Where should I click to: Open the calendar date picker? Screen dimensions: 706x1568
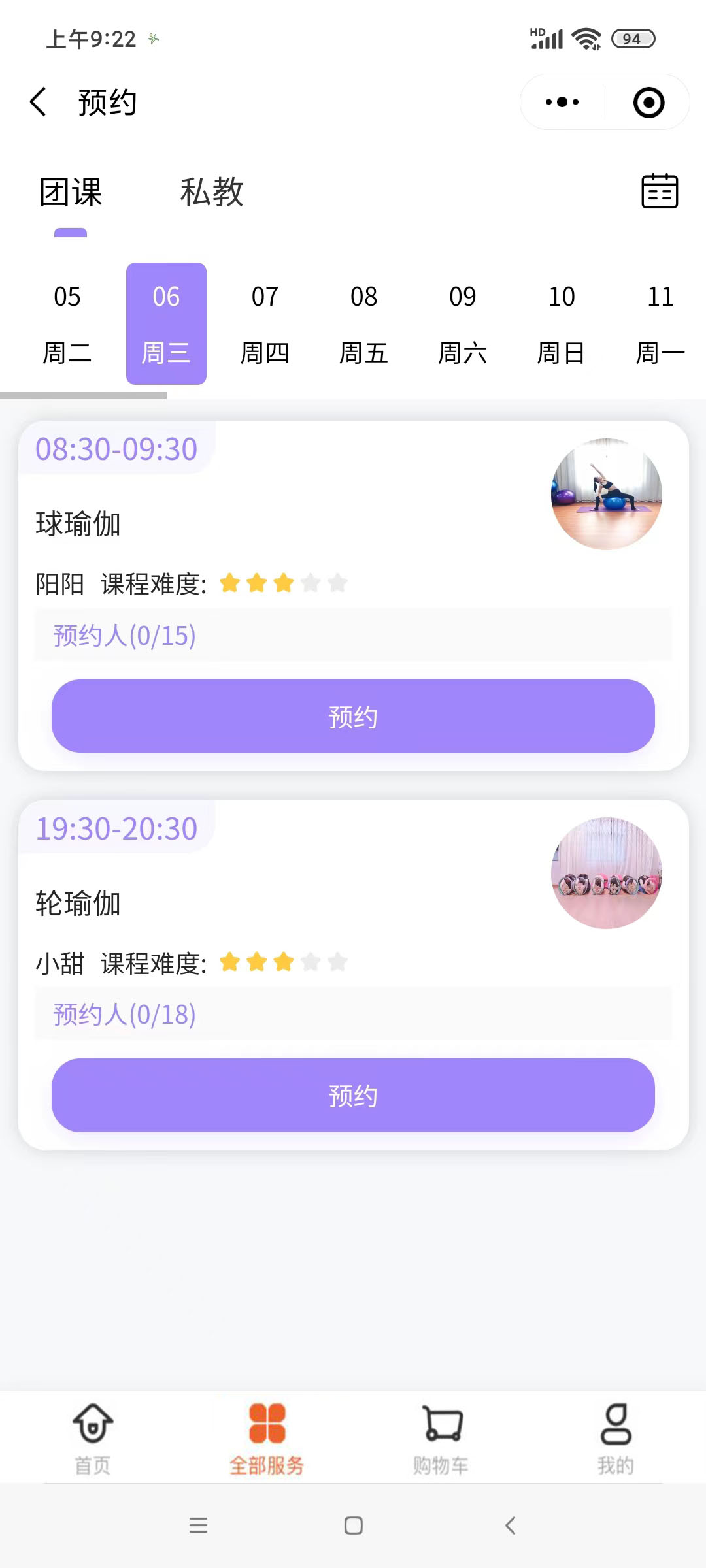[660, 191]
